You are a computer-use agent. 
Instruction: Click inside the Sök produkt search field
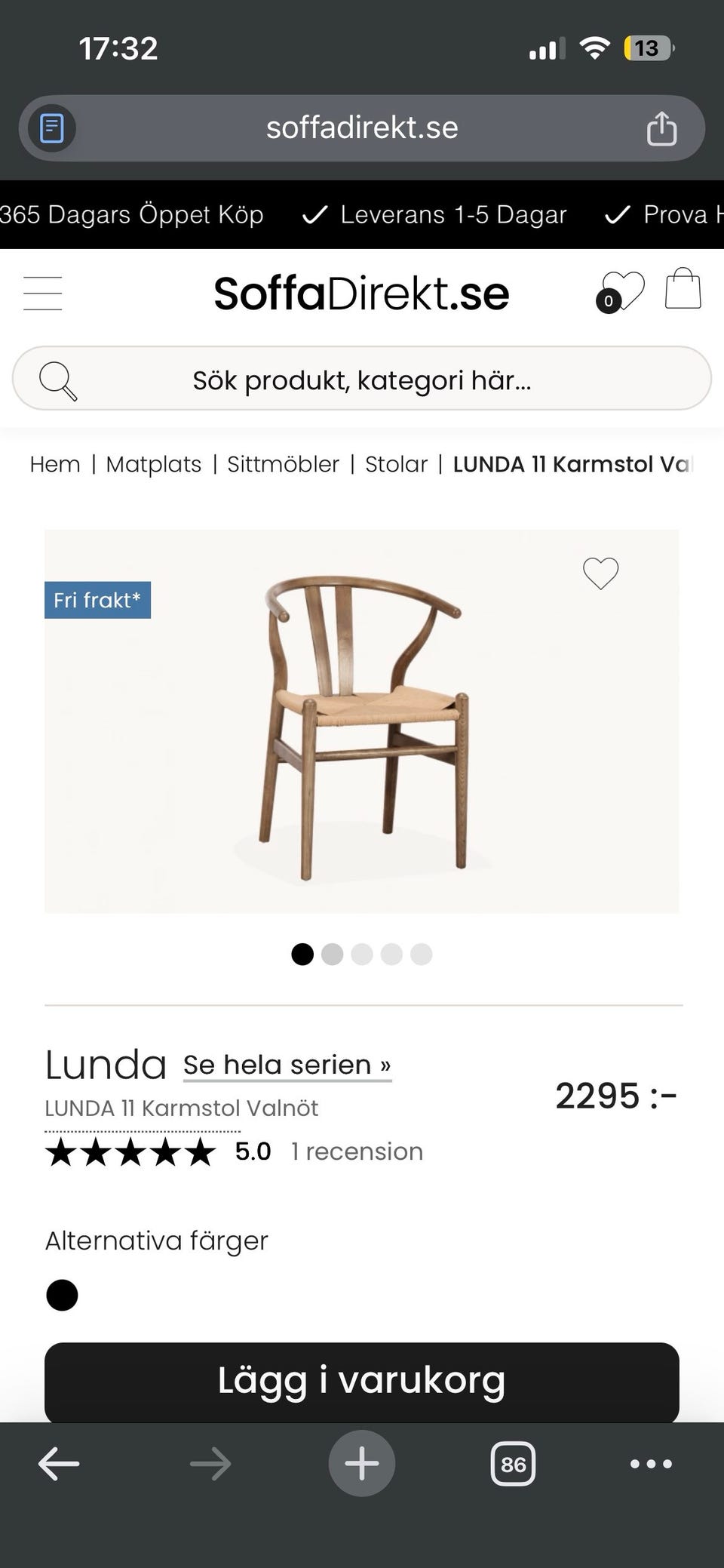click(362, 379)
